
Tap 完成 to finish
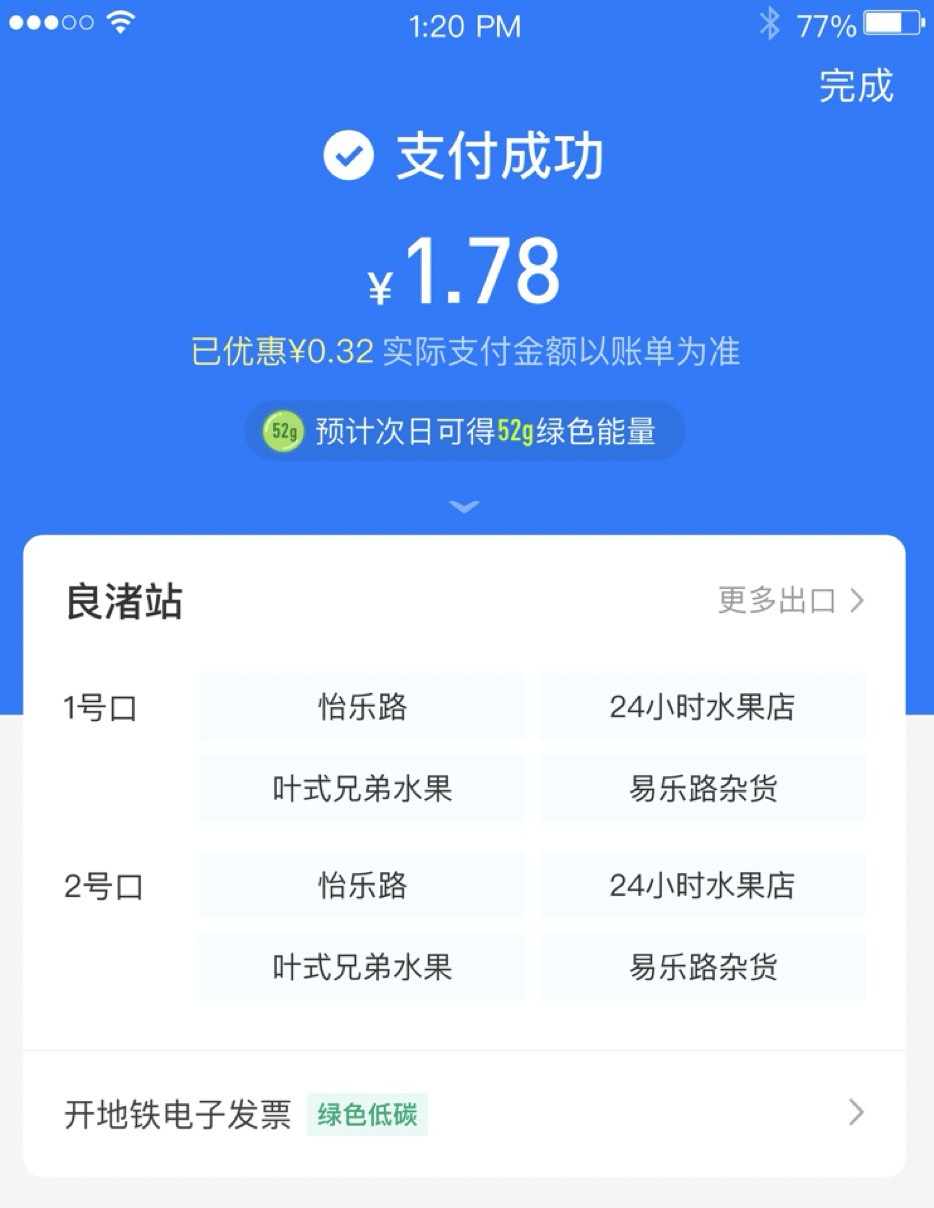coord(856,87)
